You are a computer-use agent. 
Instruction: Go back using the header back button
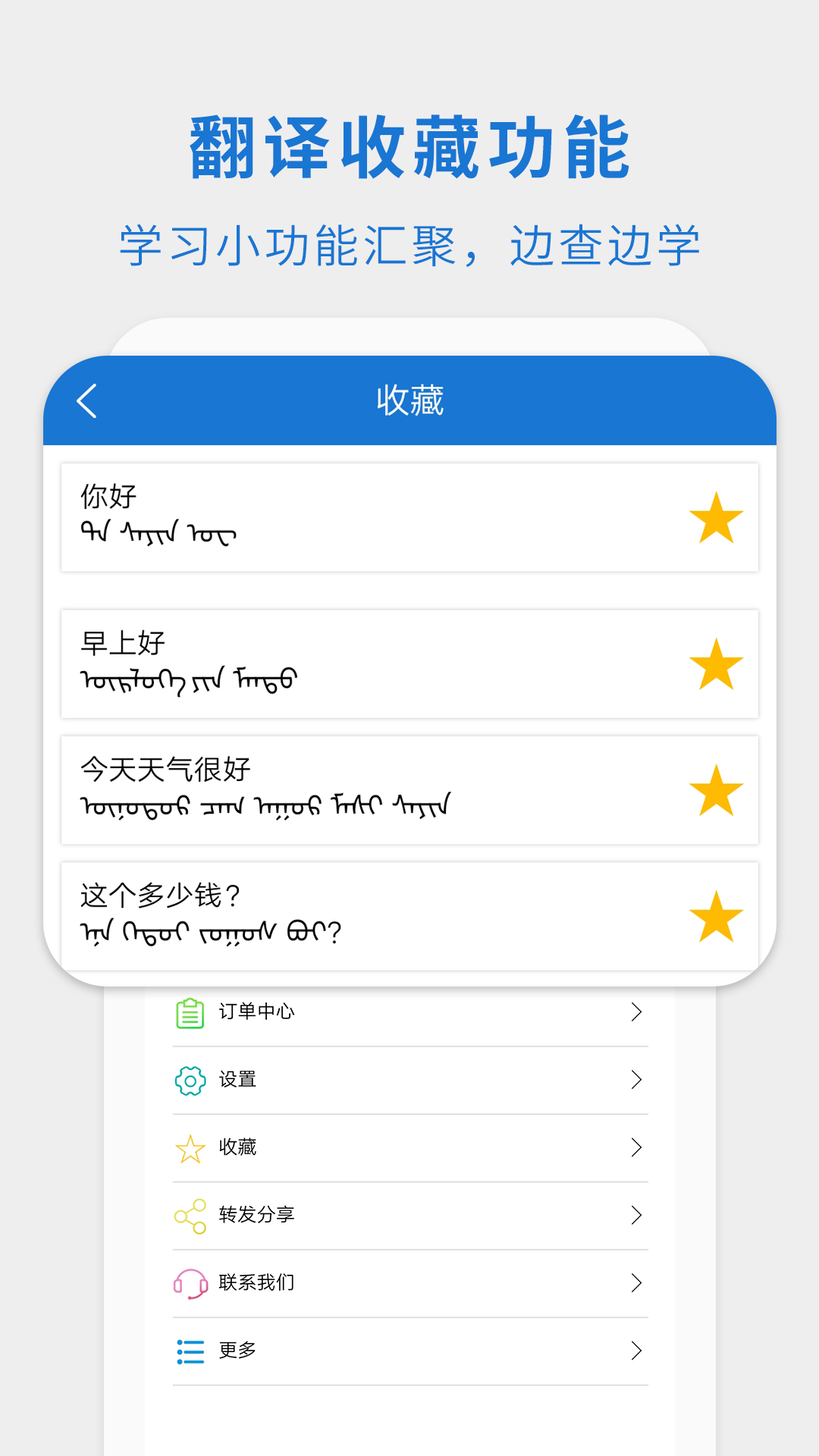click(86, 400)
